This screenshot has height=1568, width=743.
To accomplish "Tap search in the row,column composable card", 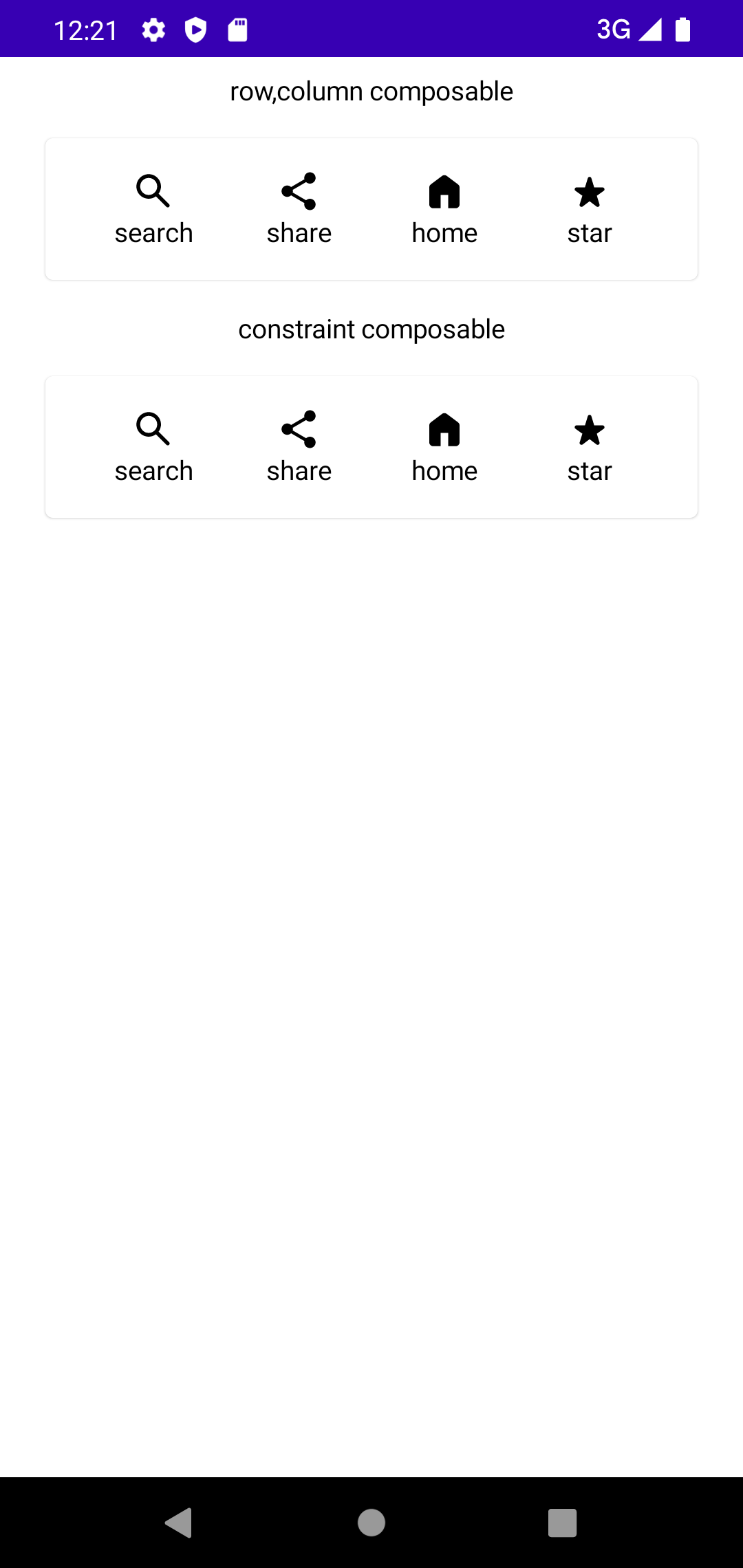I will tap(153, 209).
